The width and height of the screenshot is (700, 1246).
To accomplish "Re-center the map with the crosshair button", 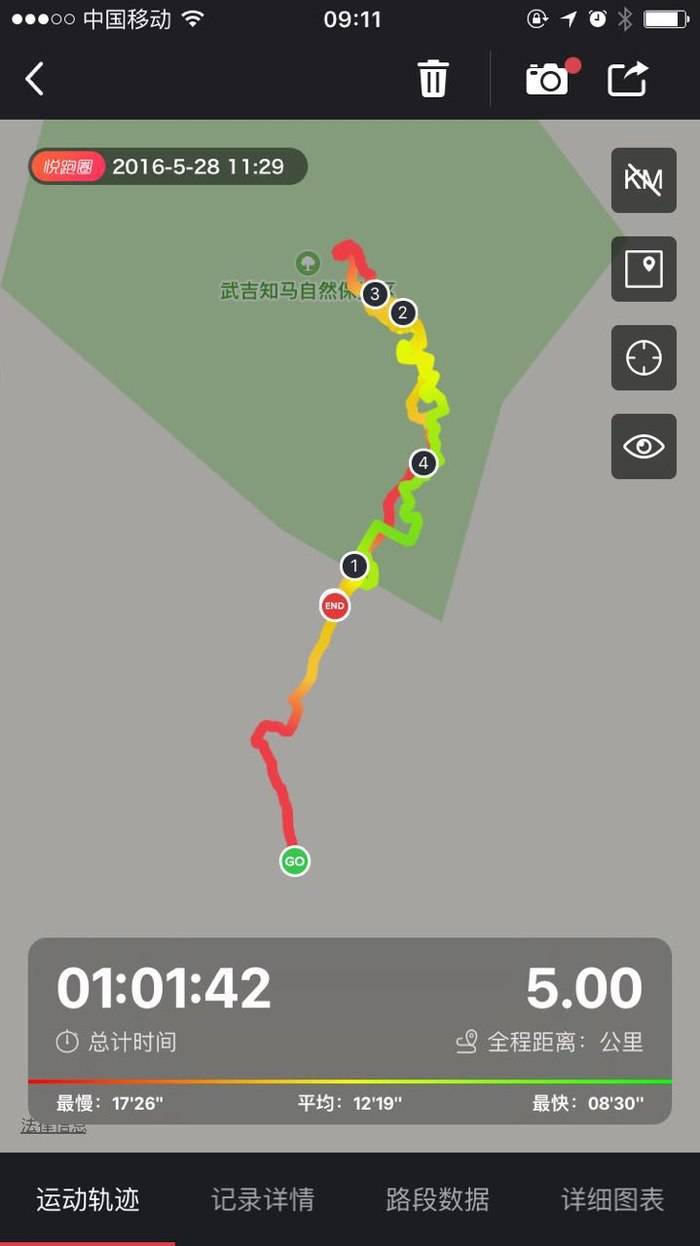I will click(643, 357).
